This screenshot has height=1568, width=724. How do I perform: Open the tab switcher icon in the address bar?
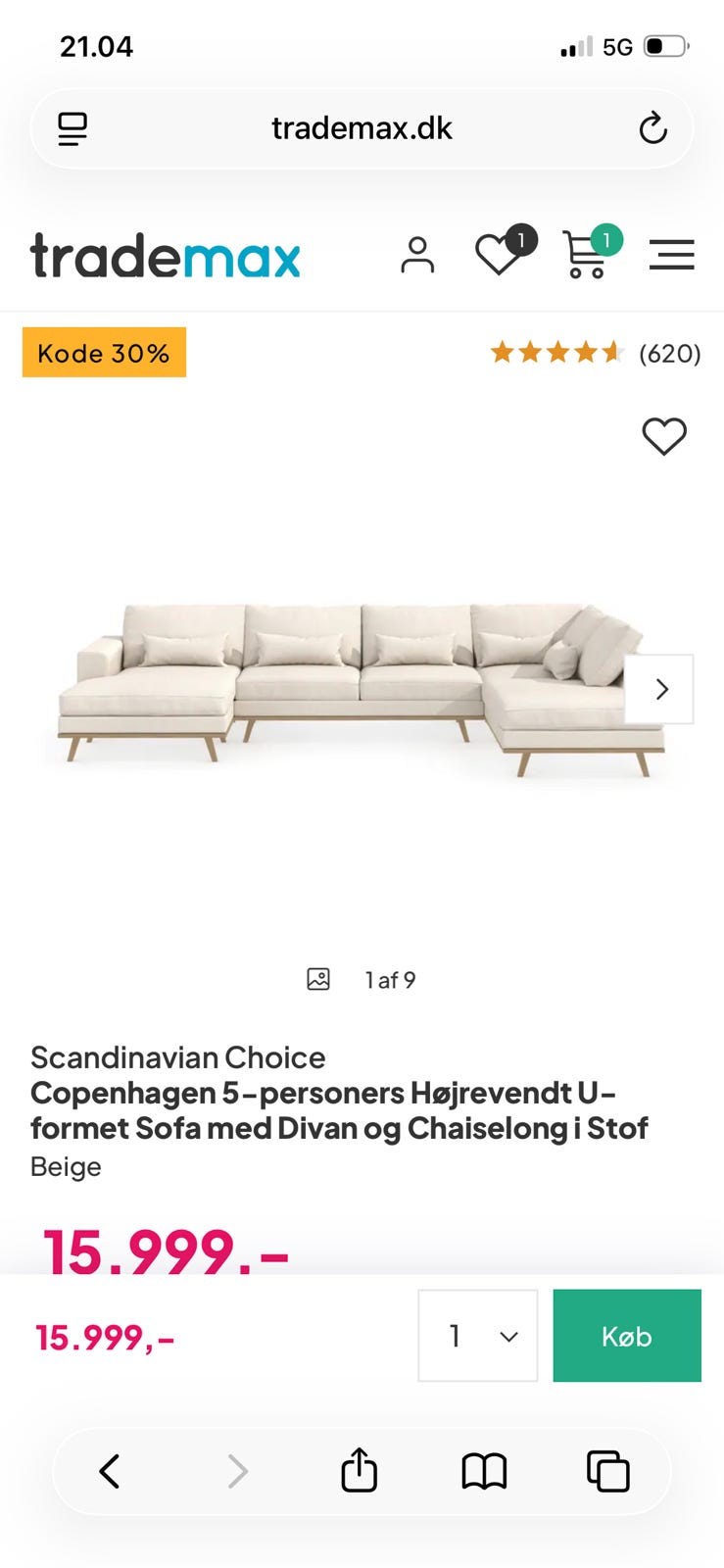72,127
